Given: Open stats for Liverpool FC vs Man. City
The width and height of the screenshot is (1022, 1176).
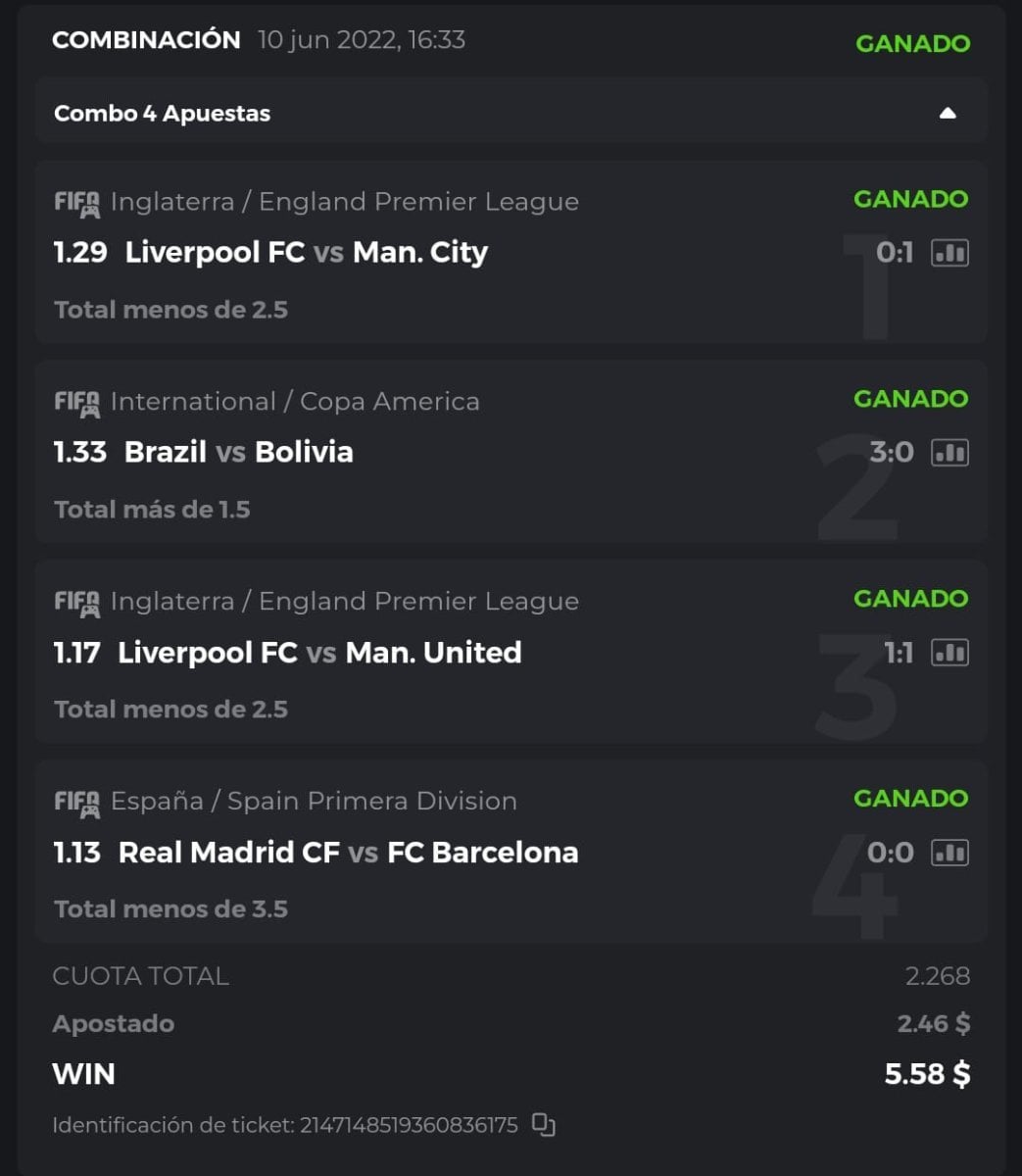Looking at the screenshot, I should tap(949, 253).
